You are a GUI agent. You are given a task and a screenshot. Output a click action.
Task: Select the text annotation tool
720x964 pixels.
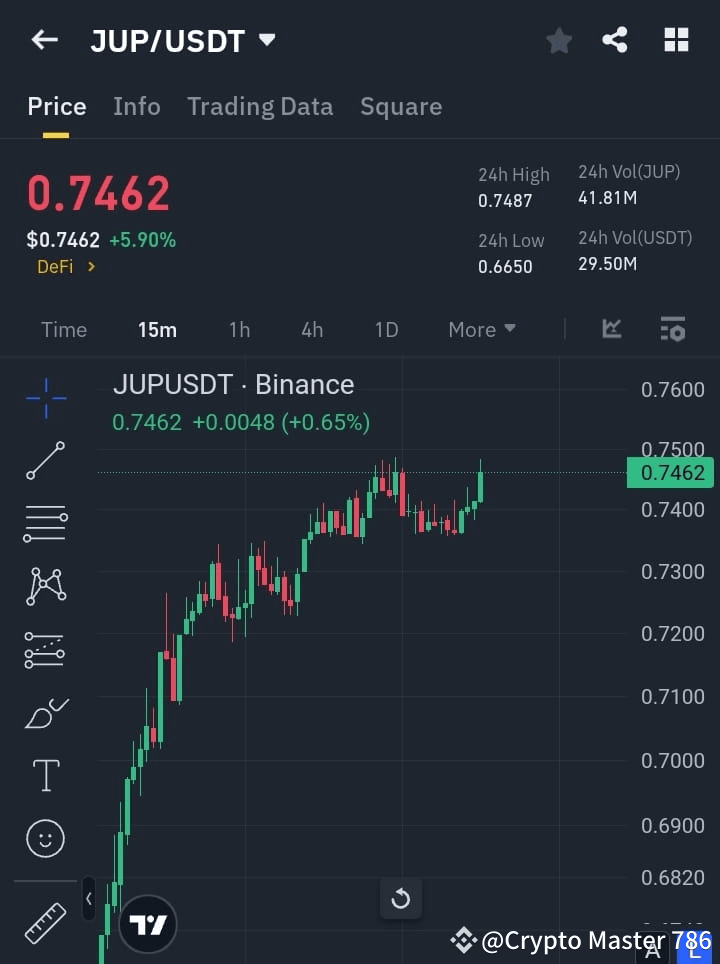45,775
